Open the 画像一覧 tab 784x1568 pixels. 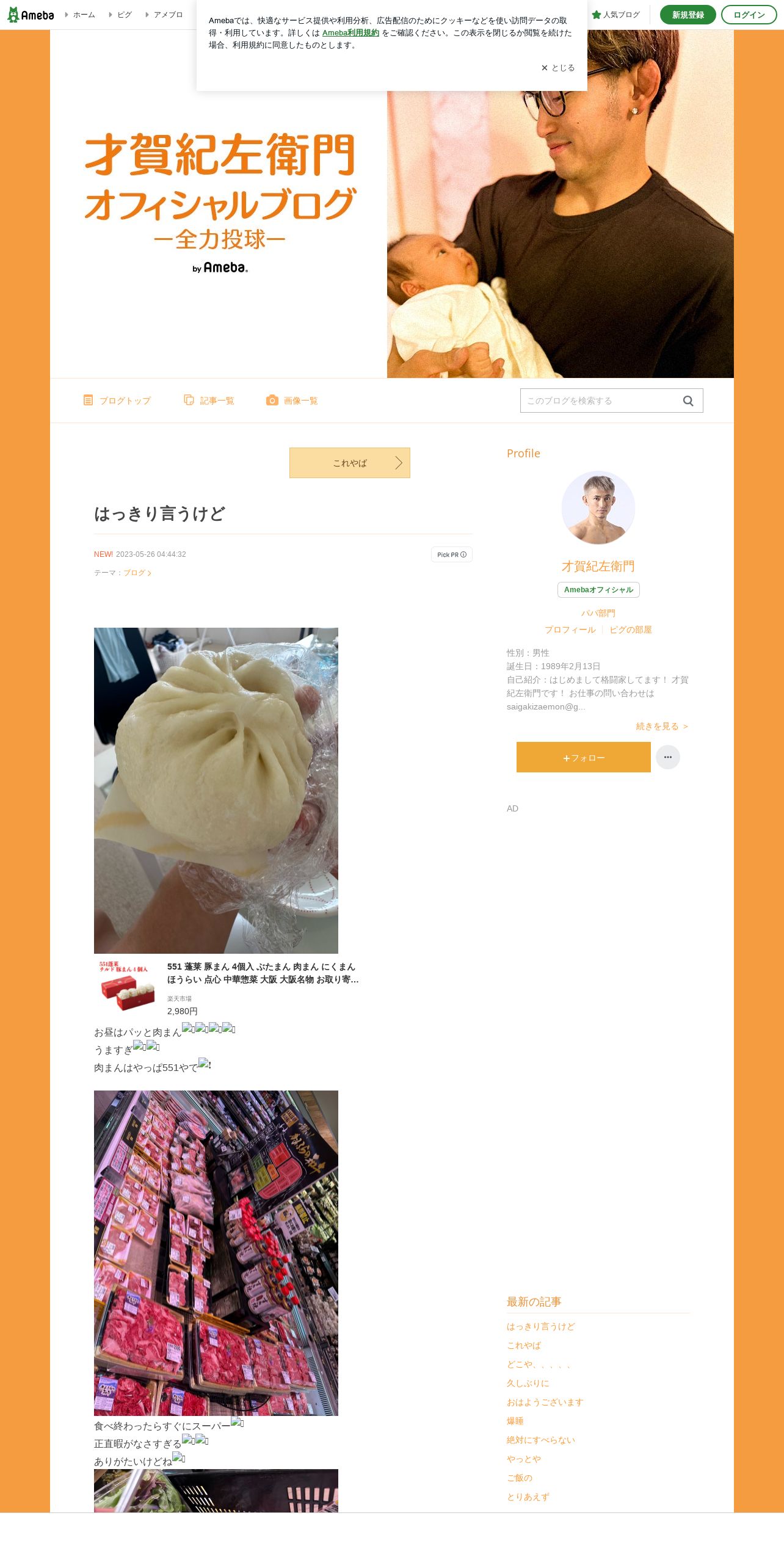point(292,401)
